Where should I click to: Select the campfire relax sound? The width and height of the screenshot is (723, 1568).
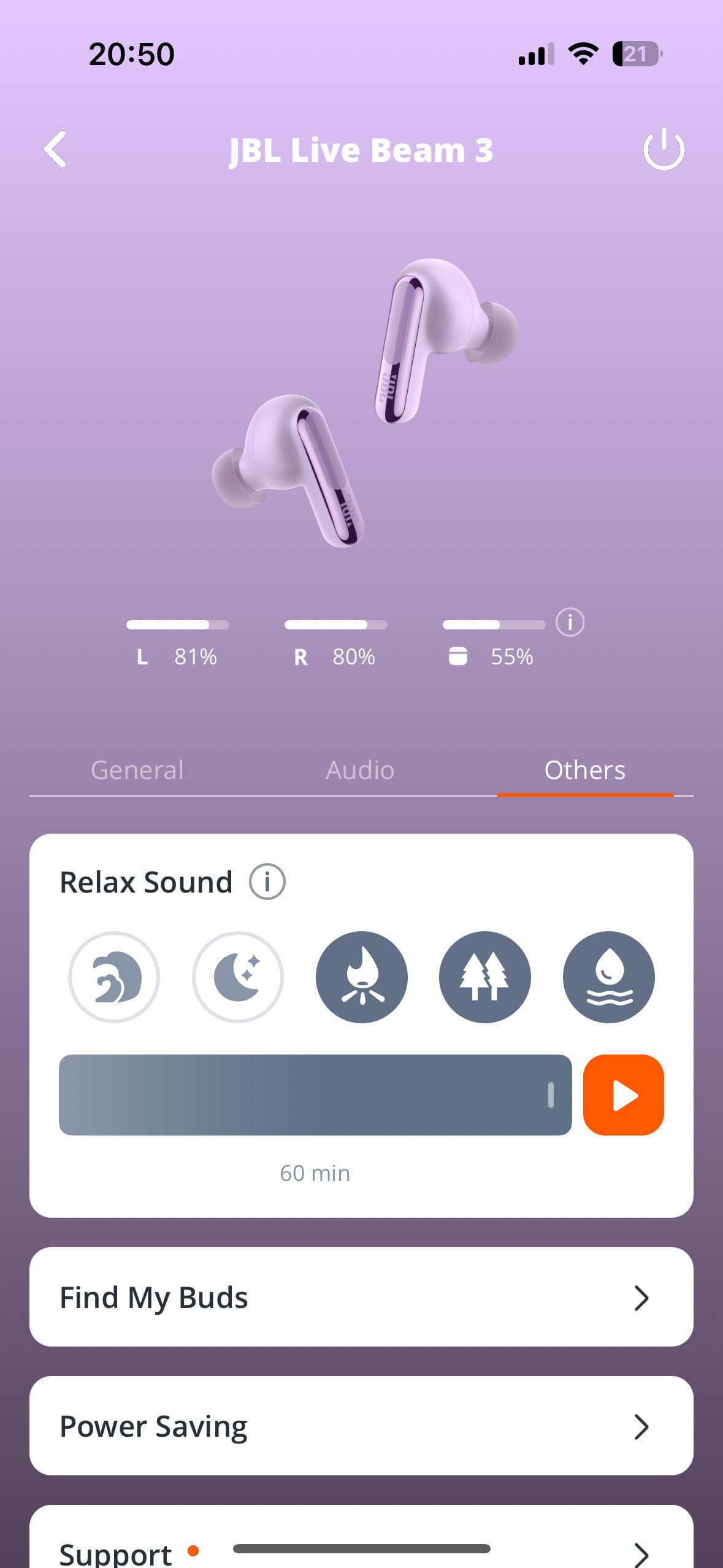(x=362, y=977)
